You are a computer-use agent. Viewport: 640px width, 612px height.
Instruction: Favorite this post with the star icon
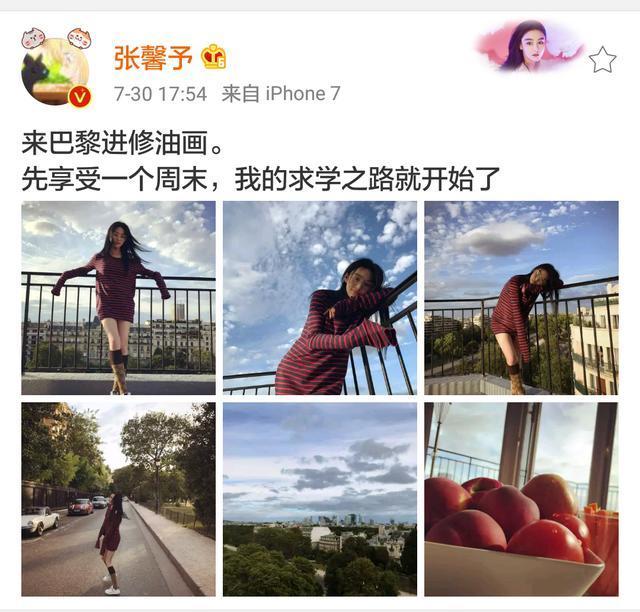pyautogui.click(x=602, y=60)
